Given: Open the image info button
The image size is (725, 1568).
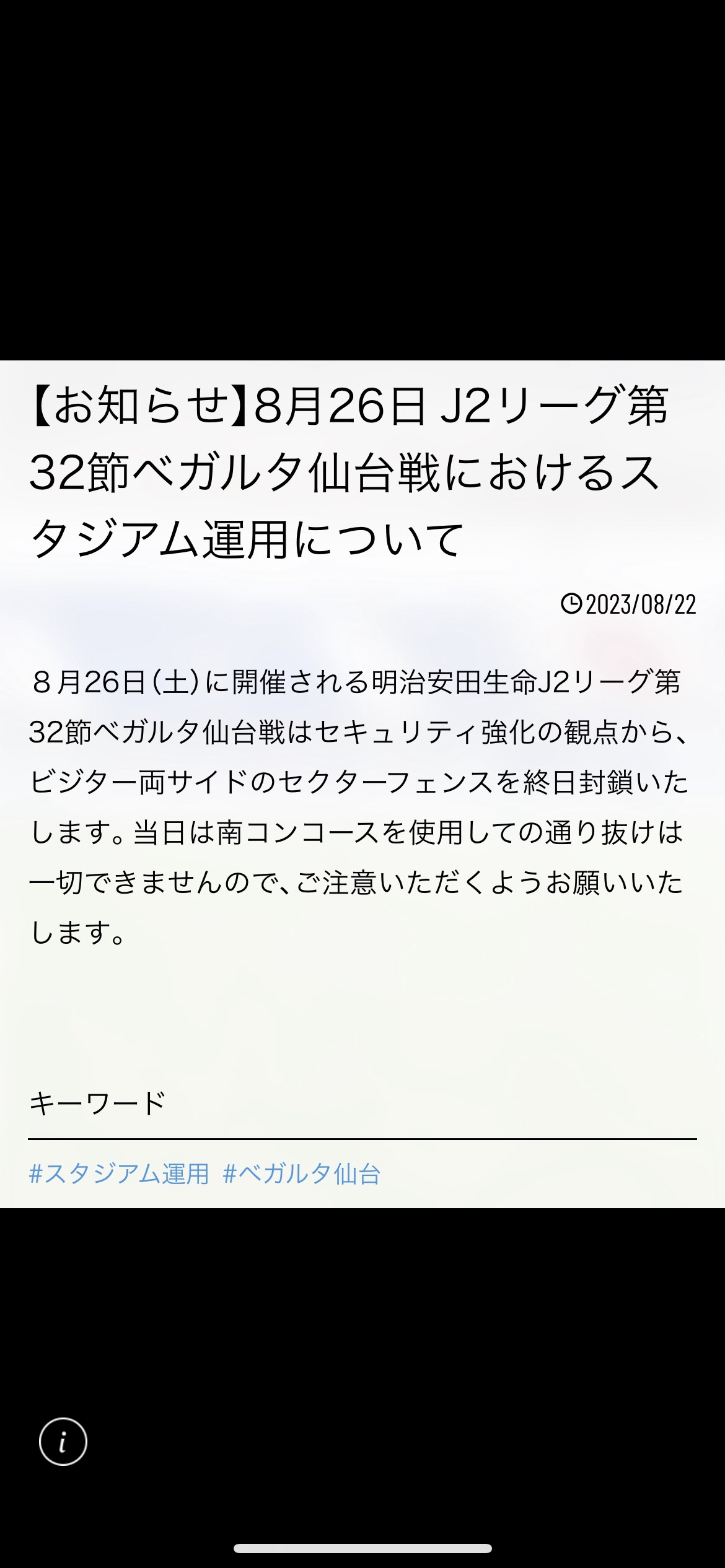Looking at the screenshot, I should (x=63, y=1441).
